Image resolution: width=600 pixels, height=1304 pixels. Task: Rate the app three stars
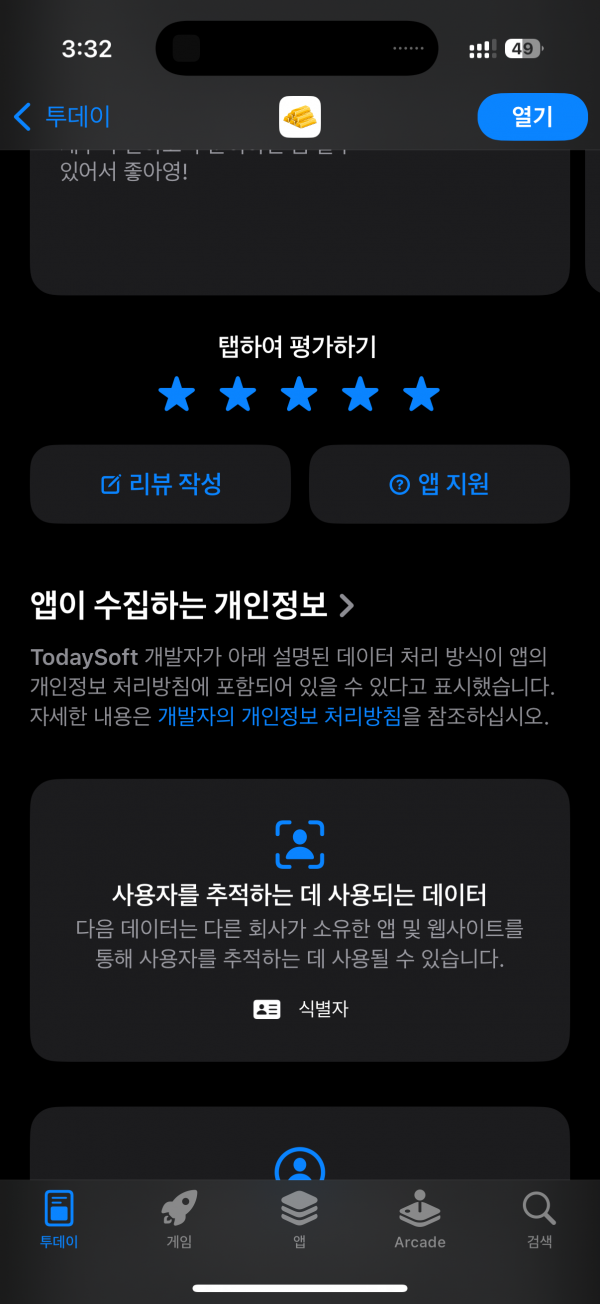299,395
